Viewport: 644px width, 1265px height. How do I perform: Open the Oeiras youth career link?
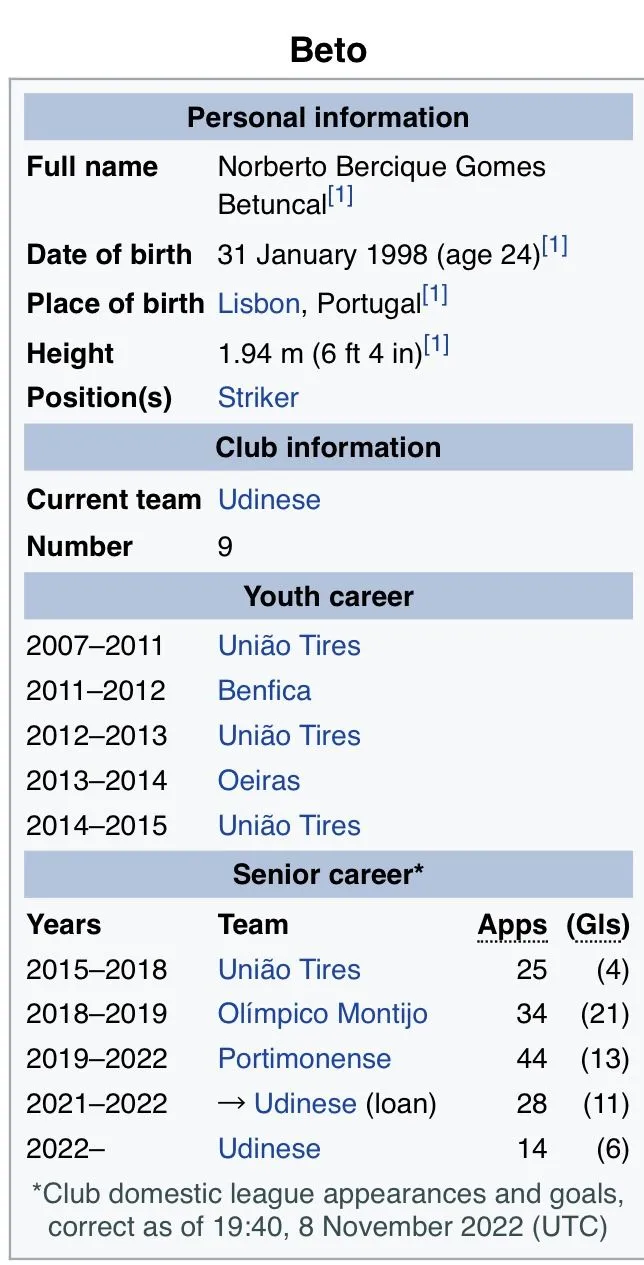[x=259, y=781]
